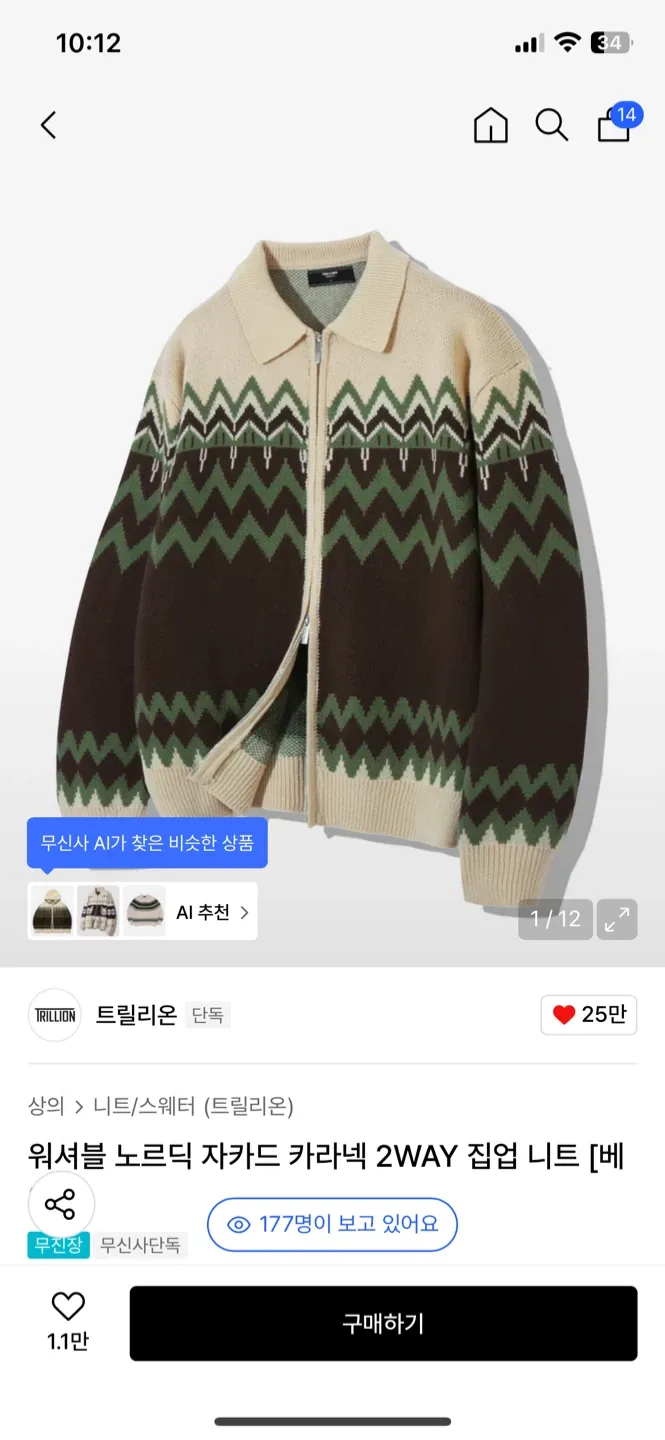
Task: Tap 구매하기 to buy the cardigan
Action: (x=383, y=1323)
